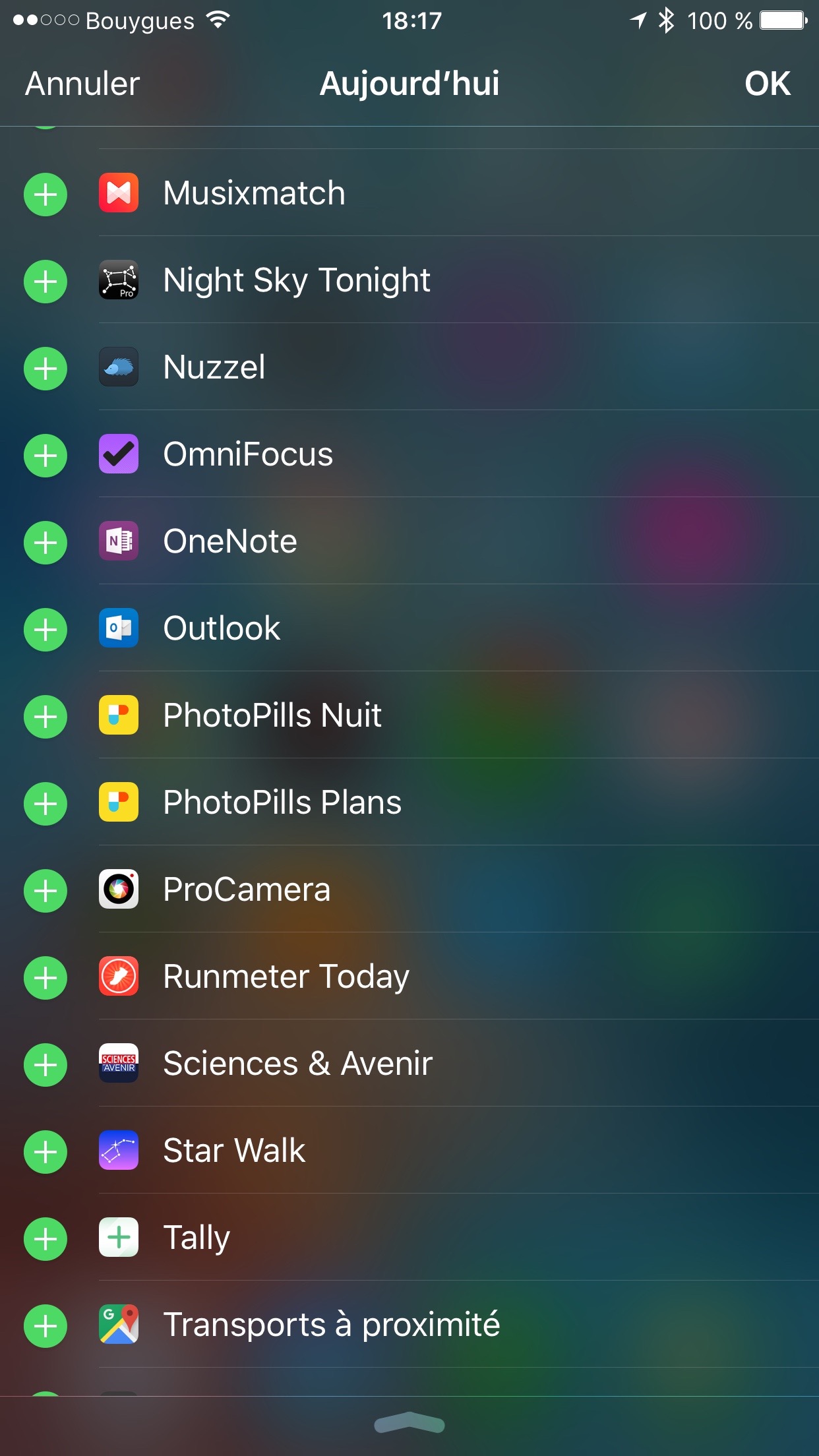Tap Annuler to cancel editing
819x1456 pixels.
click(80, 83)
